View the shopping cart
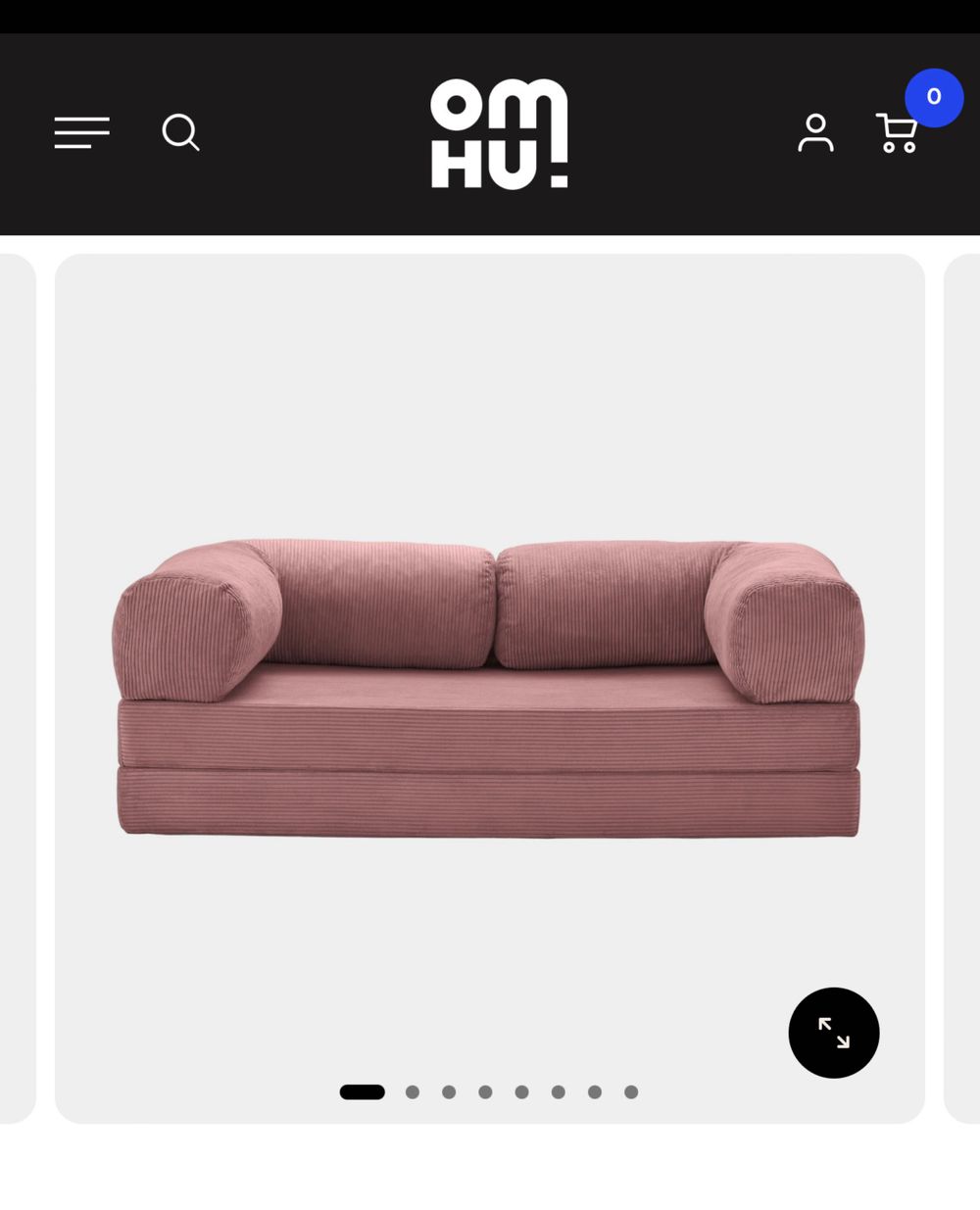This screenshot has height=1210, width=980. (898, 133)
